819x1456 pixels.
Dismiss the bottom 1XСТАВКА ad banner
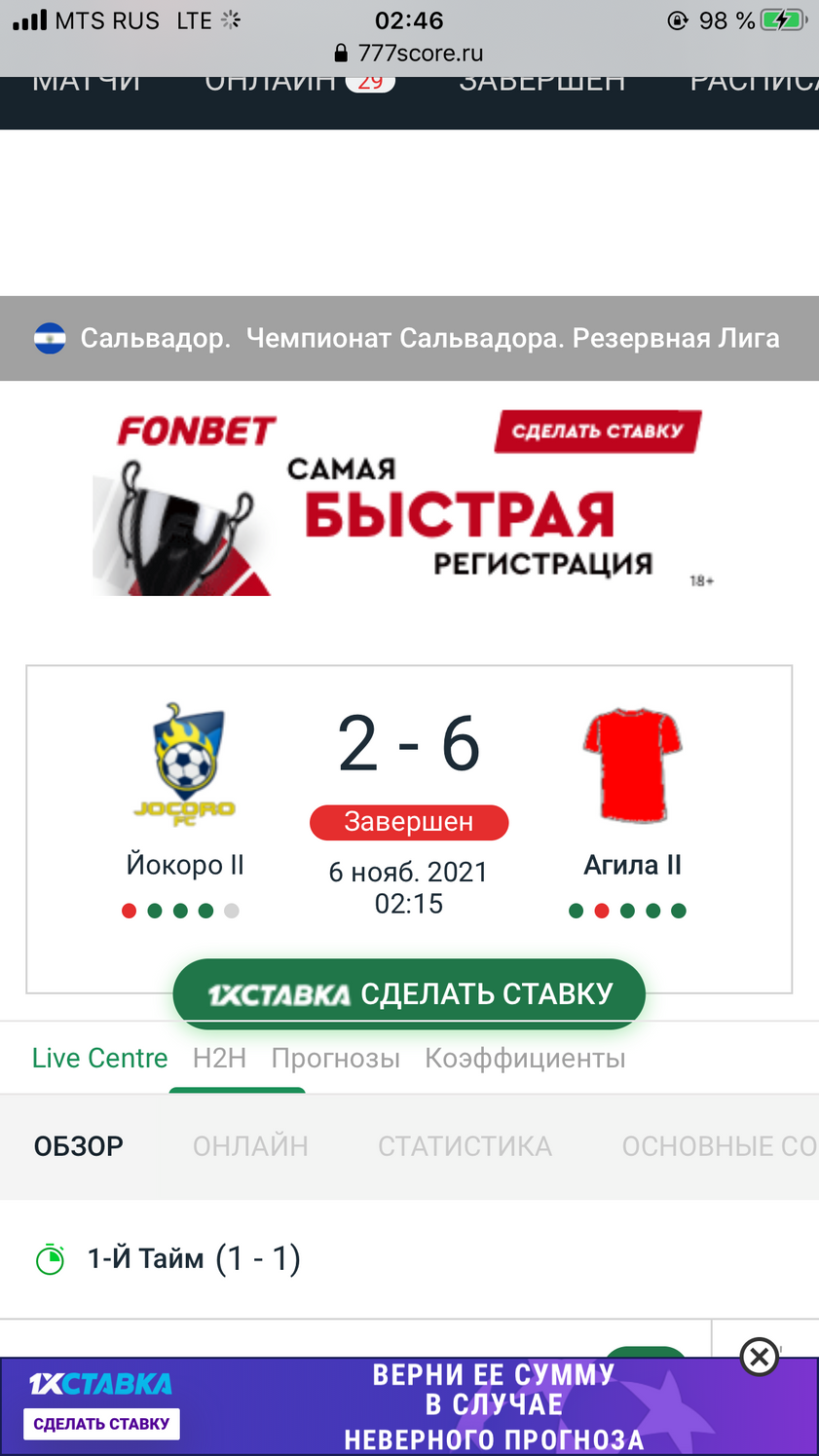click(760, 1356)
